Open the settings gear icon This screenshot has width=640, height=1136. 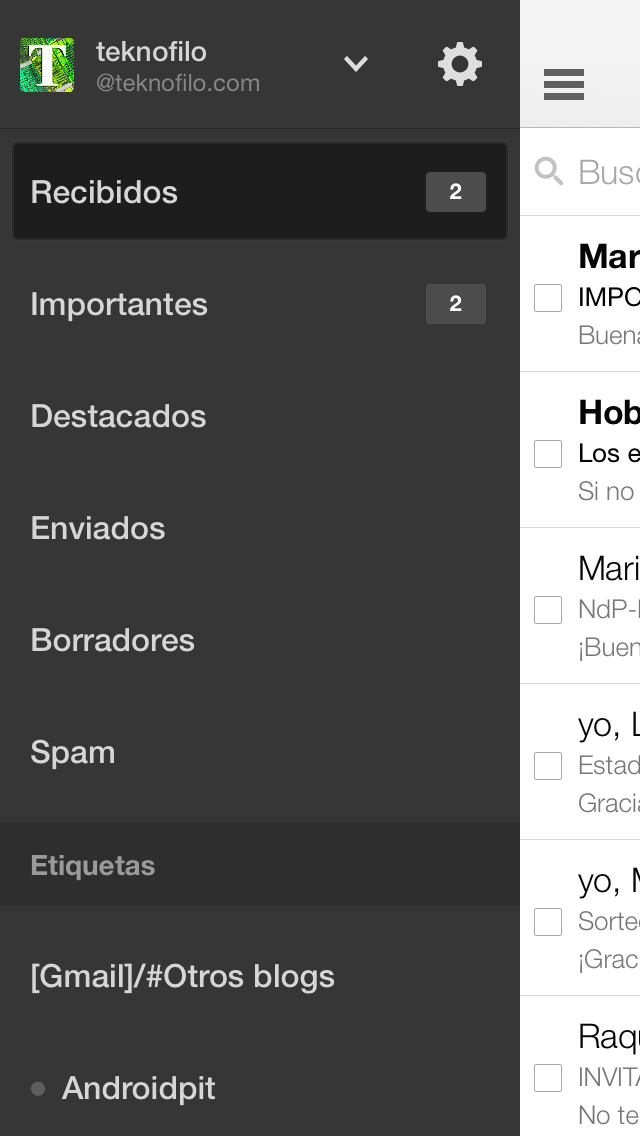tap(460, 64)
